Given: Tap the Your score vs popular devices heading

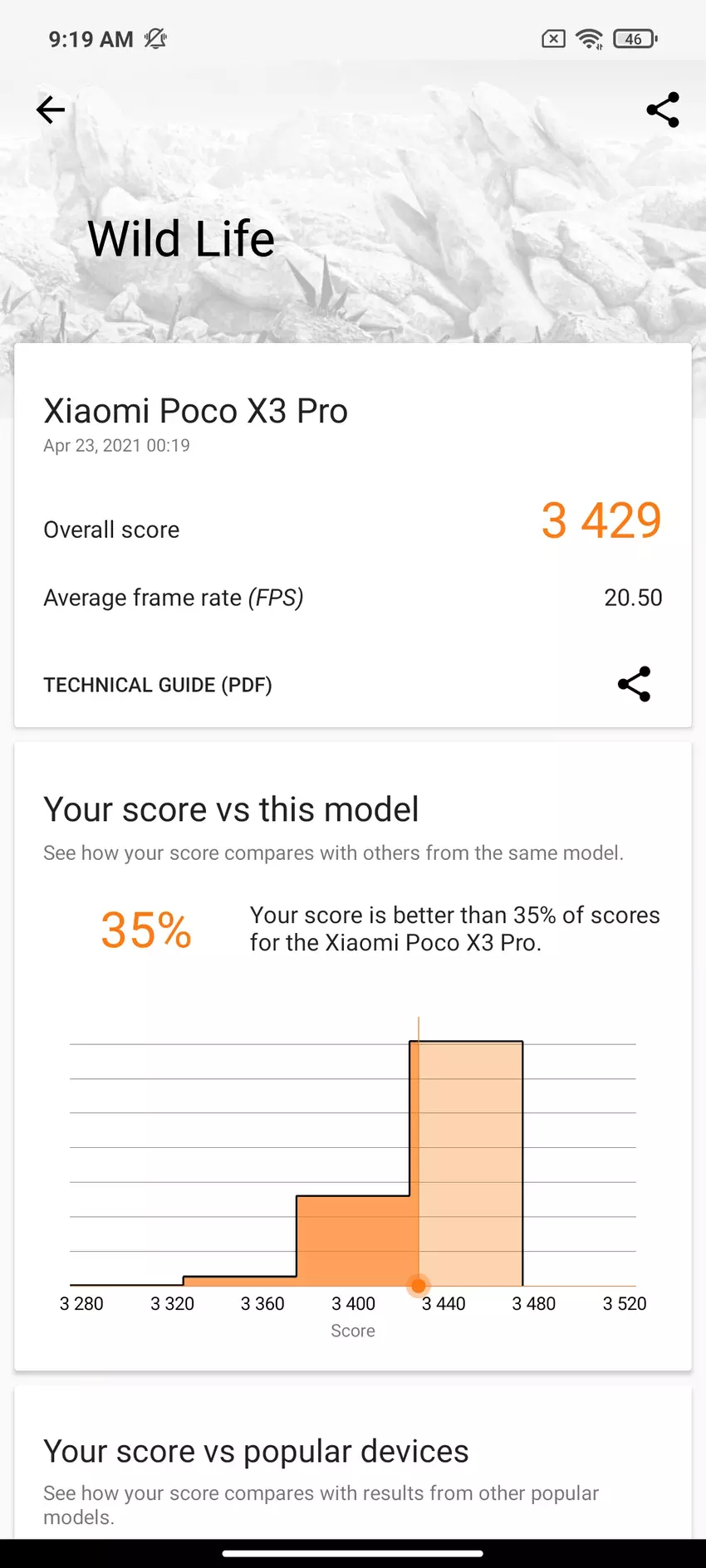Looking at the screenshot, I should [255, 1451].
